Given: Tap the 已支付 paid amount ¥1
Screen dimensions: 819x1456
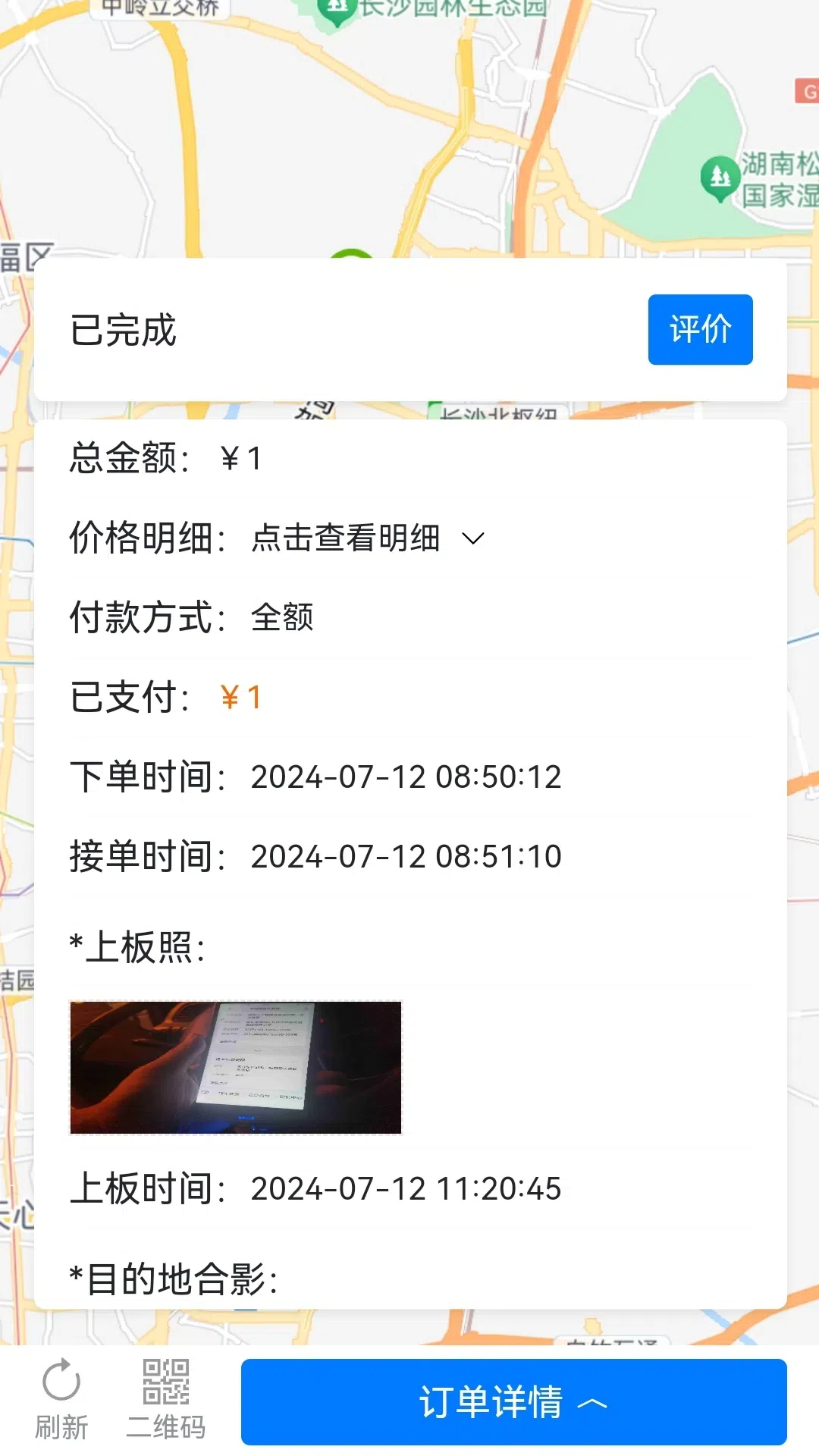Looking at the screenshot, I should pyautogui.click(x=241, y=698).
